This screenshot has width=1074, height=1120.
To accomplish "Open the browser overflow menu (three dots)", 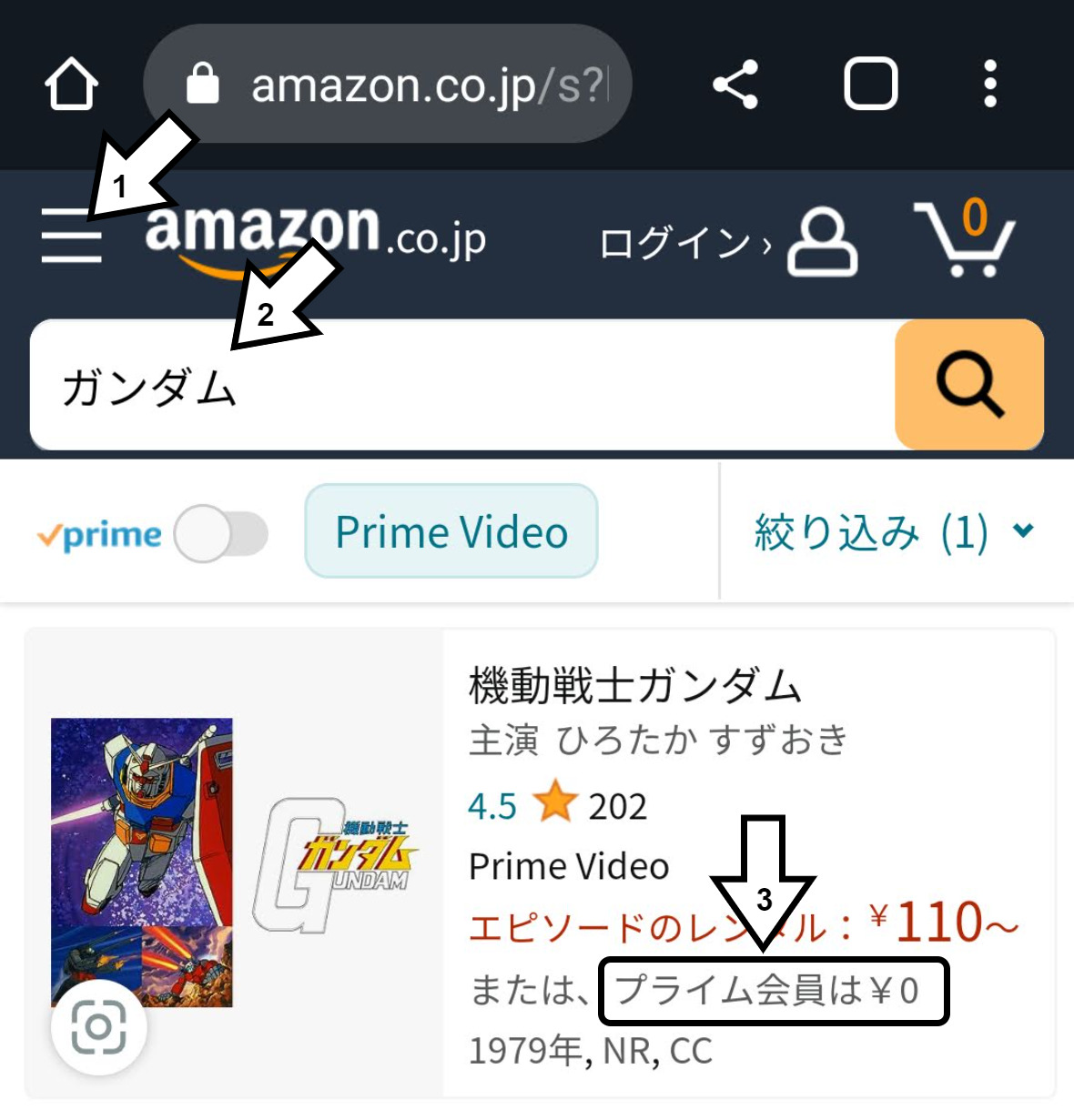I will pos(991,84).
